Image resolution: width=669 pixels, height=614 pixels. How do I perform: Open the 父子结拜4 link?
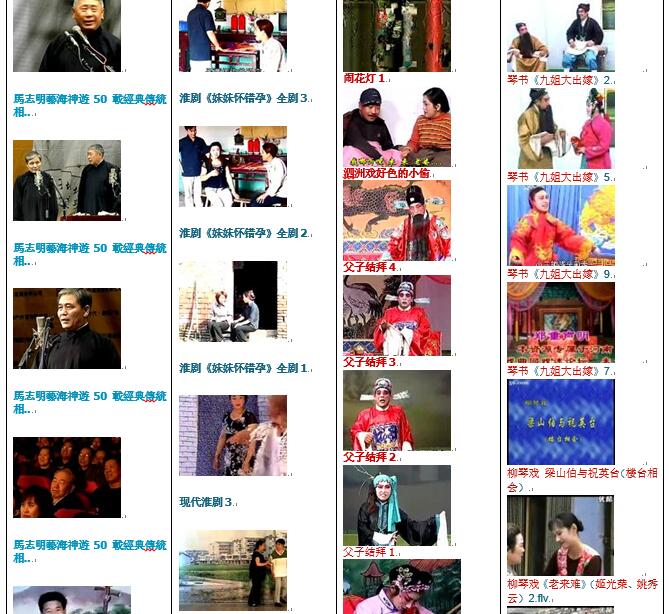coord(370,267)
